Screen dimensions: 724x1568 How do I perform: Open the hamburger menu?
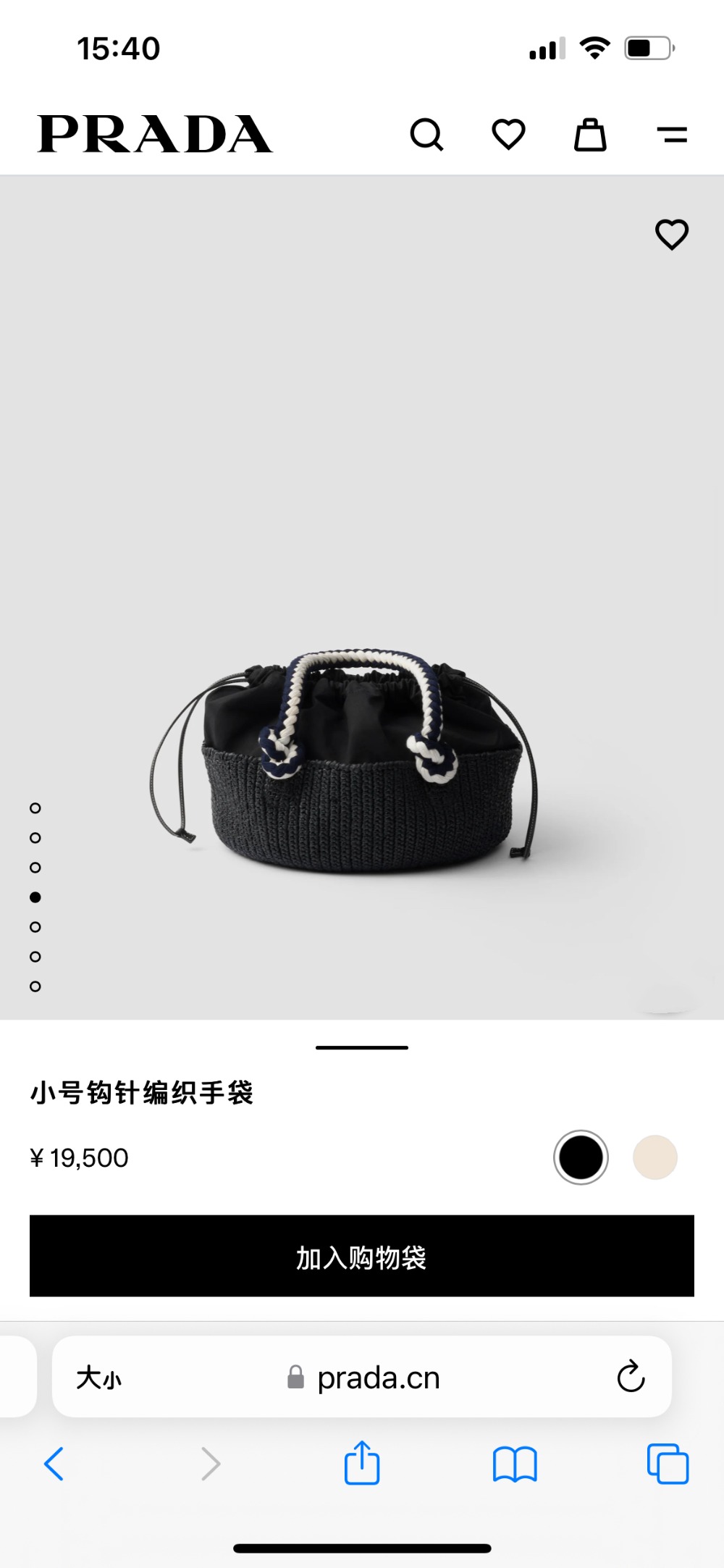(672, 135)
